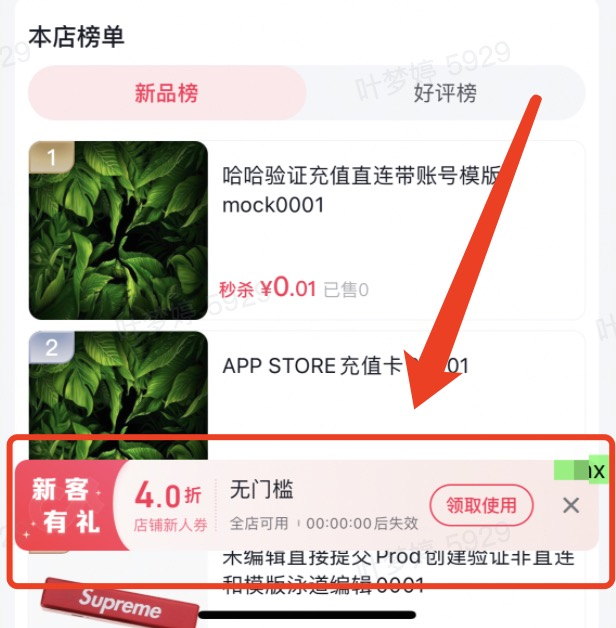Viewport: 616px width, 628px height.
Task: Tap 领取使用 to claim the coupon
Action: pyautogui.click(x=481, y=505)
